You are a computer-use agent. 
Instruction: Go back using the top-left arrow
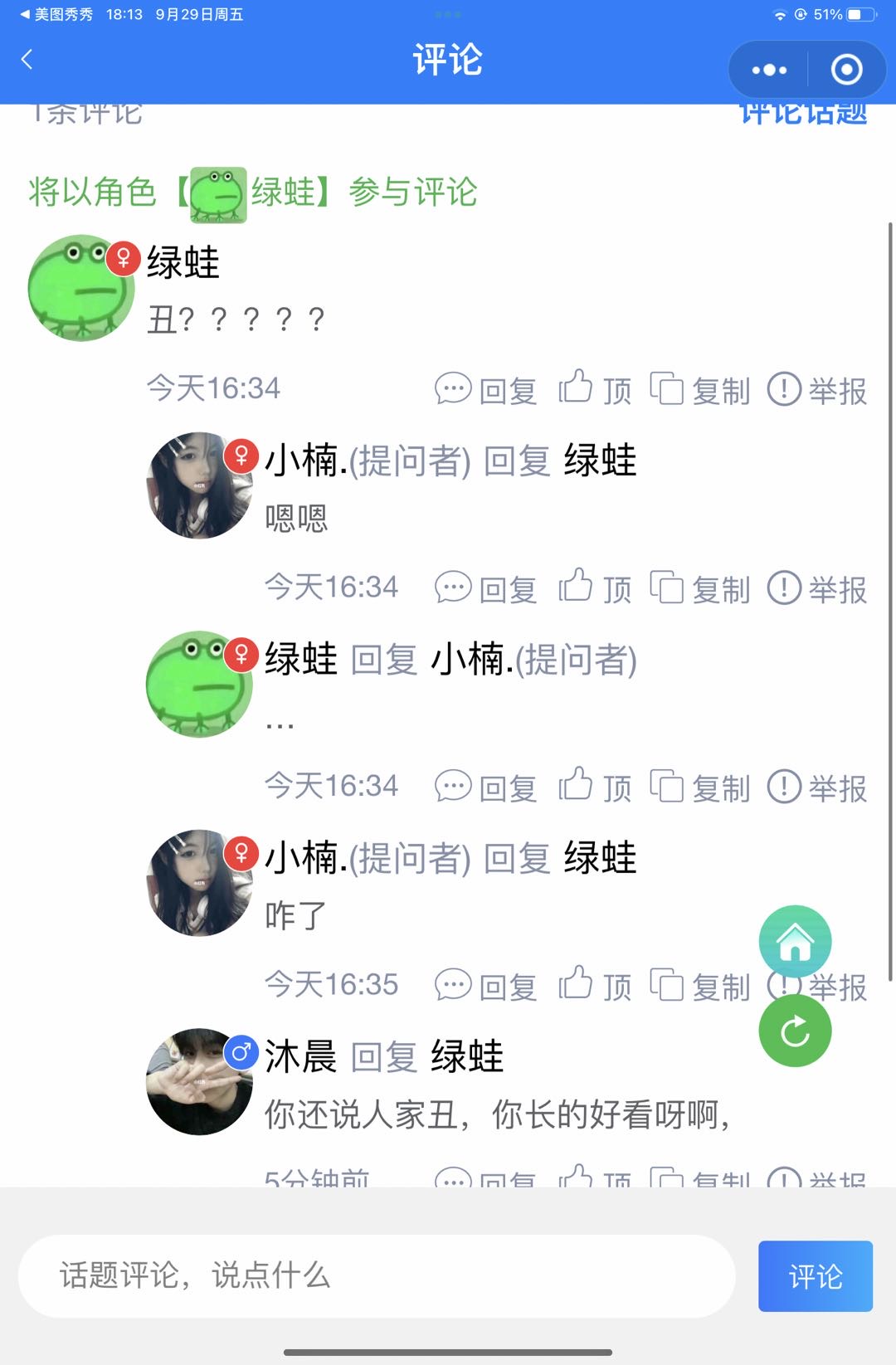pyautogui.click(x=27, y=60)
